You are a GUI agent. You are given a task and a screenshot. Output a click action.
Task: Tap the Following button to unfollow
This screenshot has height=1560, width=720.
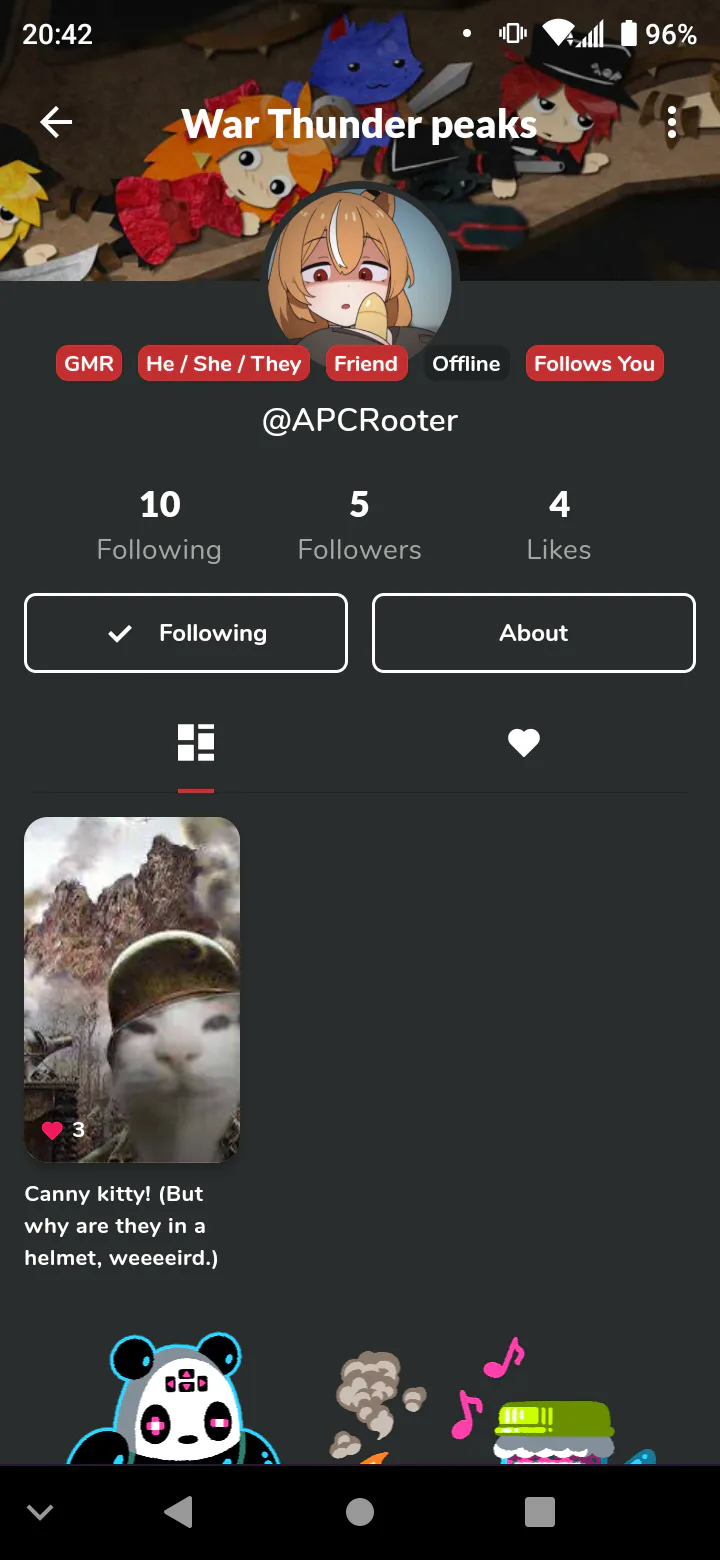(x=186, y=633)
